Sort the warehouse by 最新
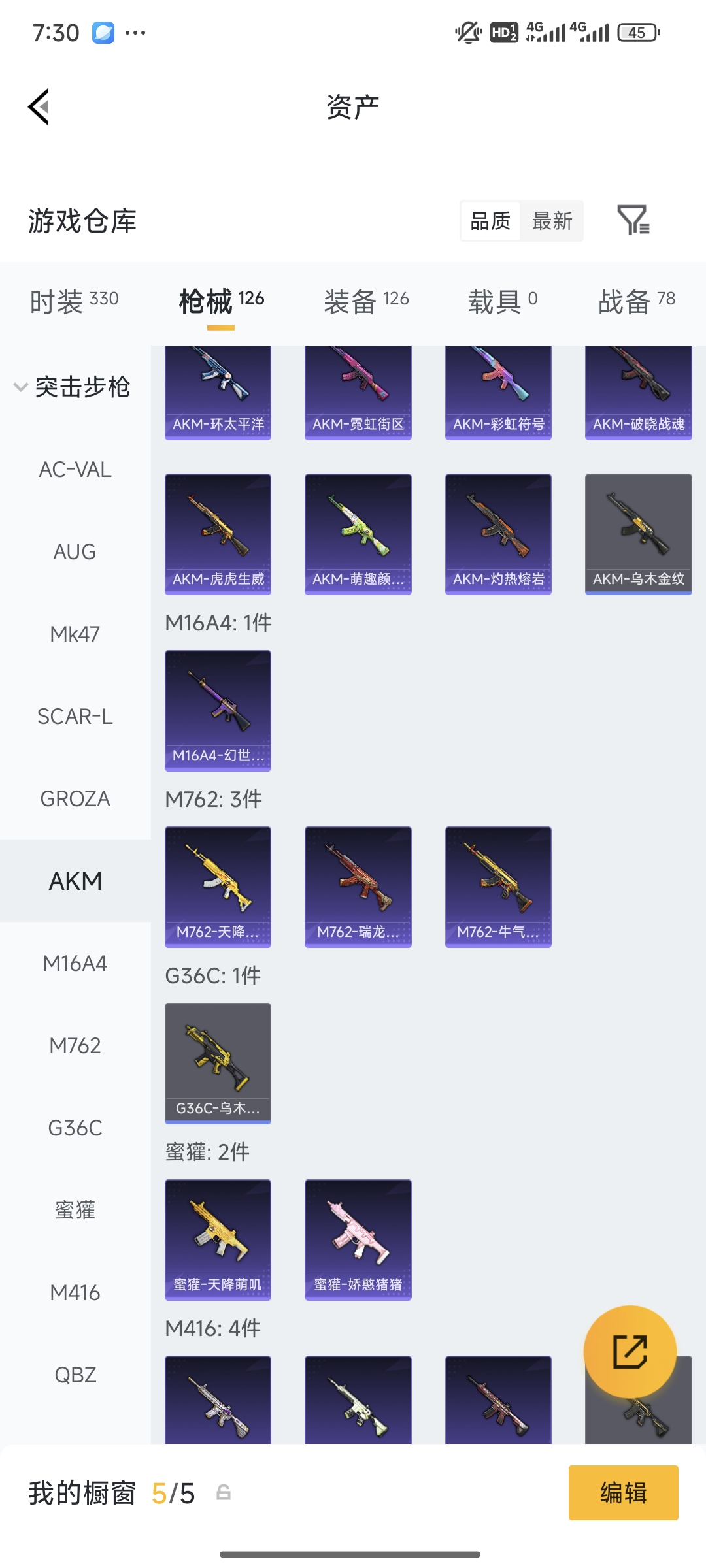 (552, 221)
